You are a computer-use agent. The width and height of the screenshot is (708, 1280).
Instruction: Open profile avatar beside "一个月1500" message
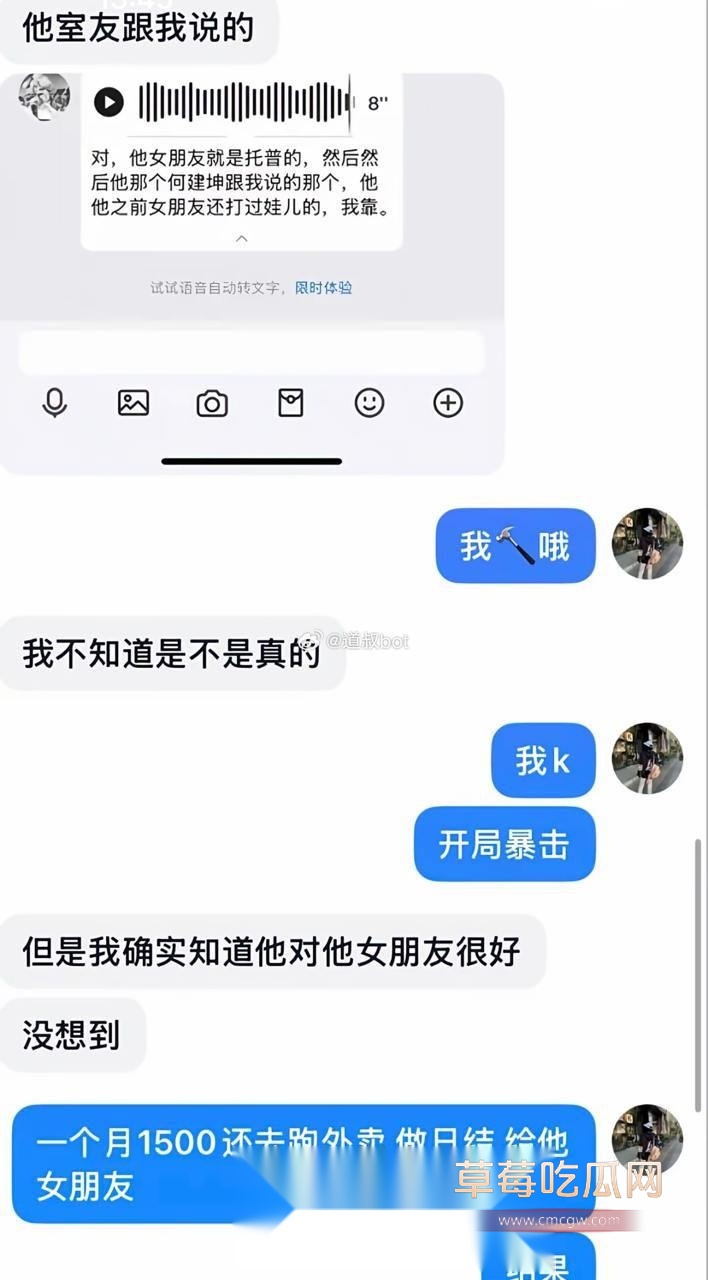click(647, 1140)
